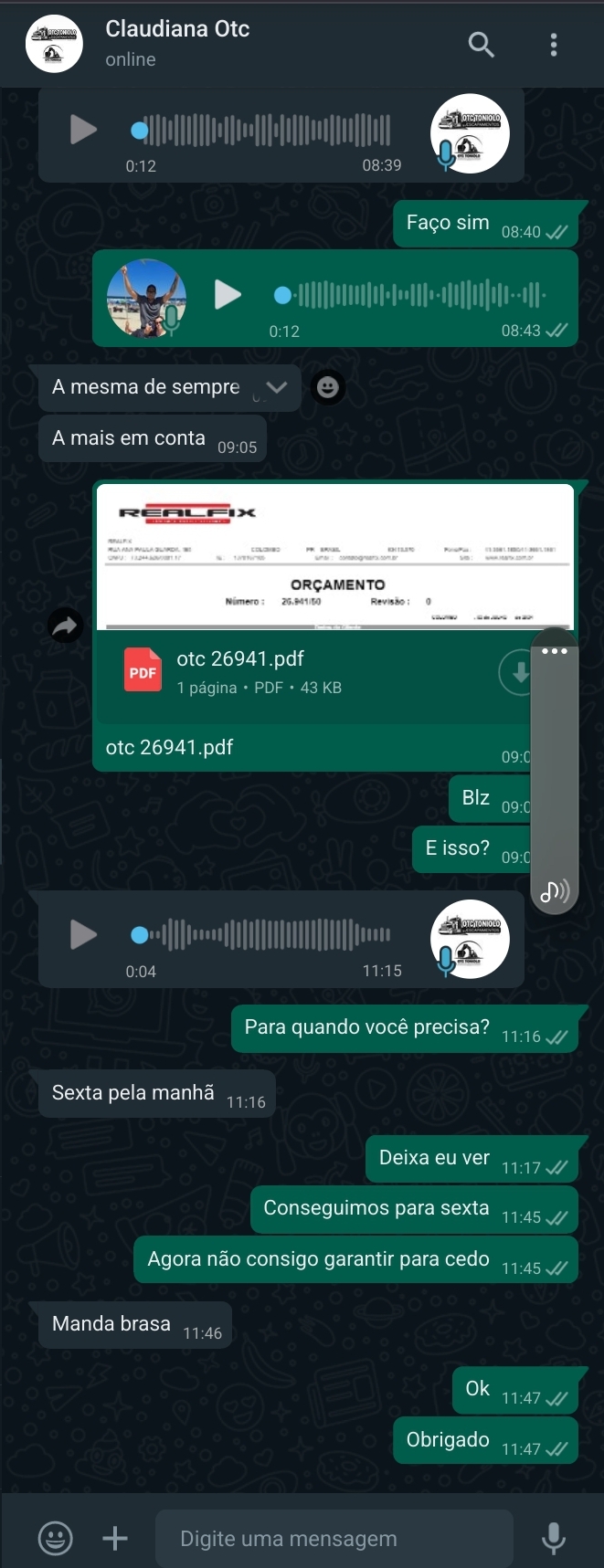Screen dimensions: 604x1568
Task: Focus the "Digite uma mensagem" field
Action: (x=334, y=1538)
